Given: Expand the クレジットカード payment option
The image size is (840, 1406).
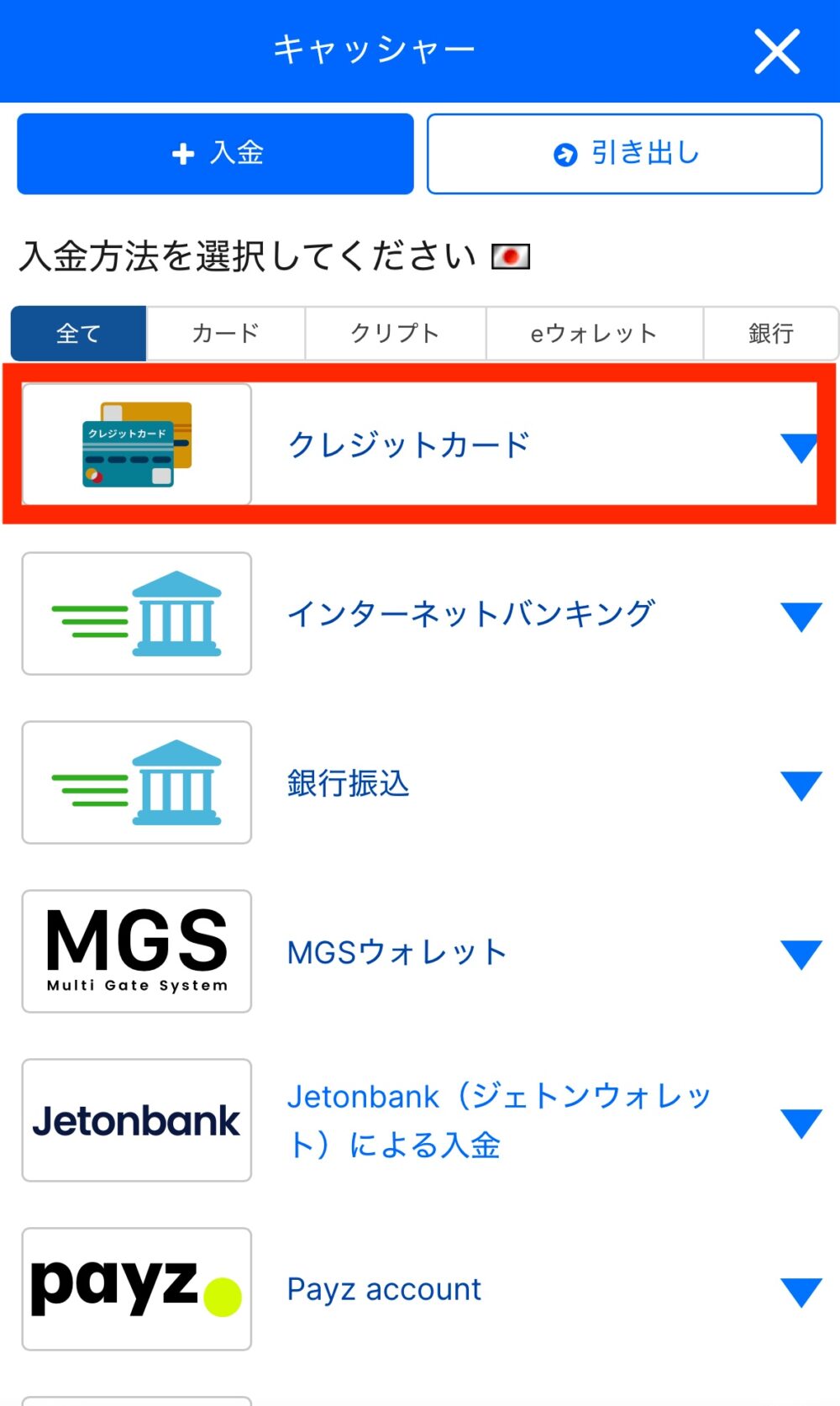Looking at the screenshot, I should coord(799,446).
